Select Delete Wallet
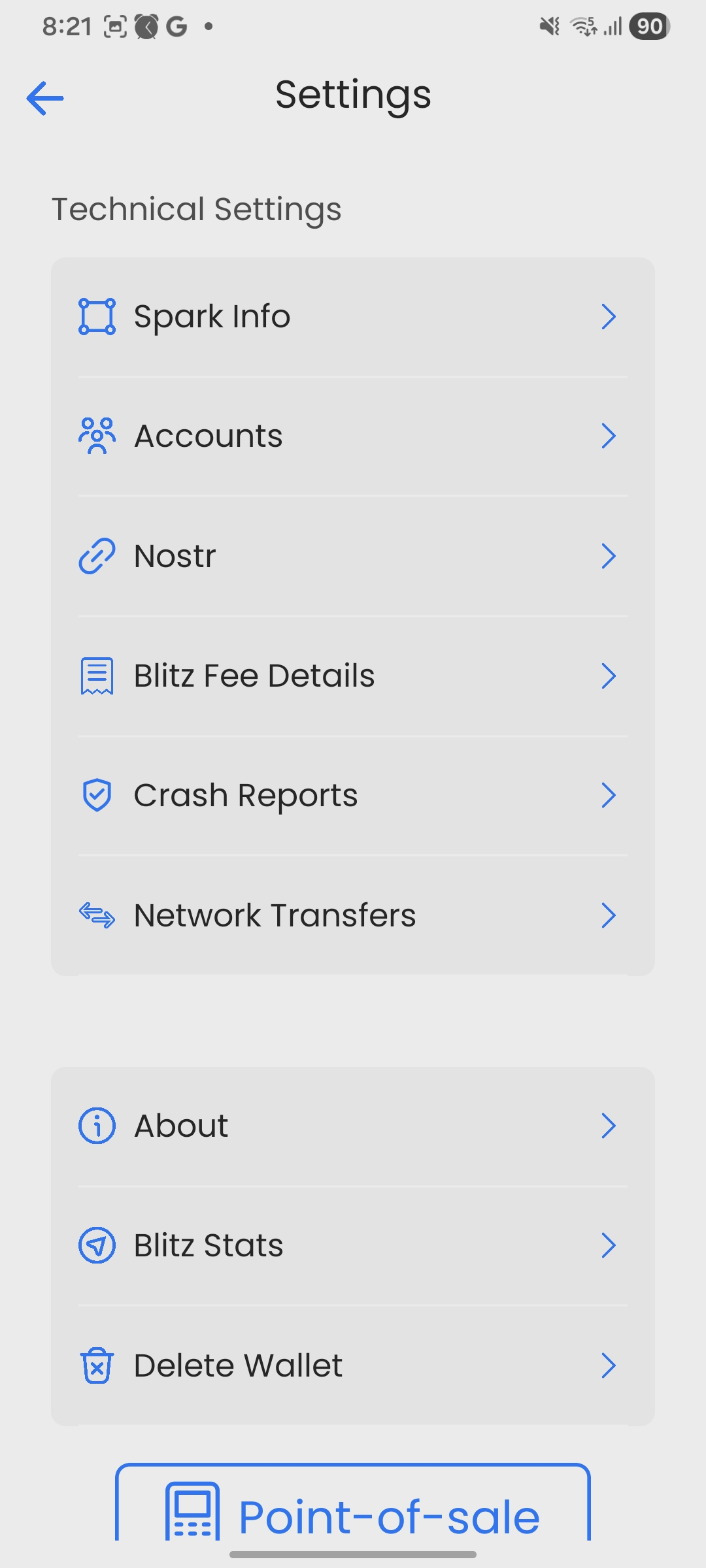This screenshot has height=1568, width=706. pos(352,1365)
